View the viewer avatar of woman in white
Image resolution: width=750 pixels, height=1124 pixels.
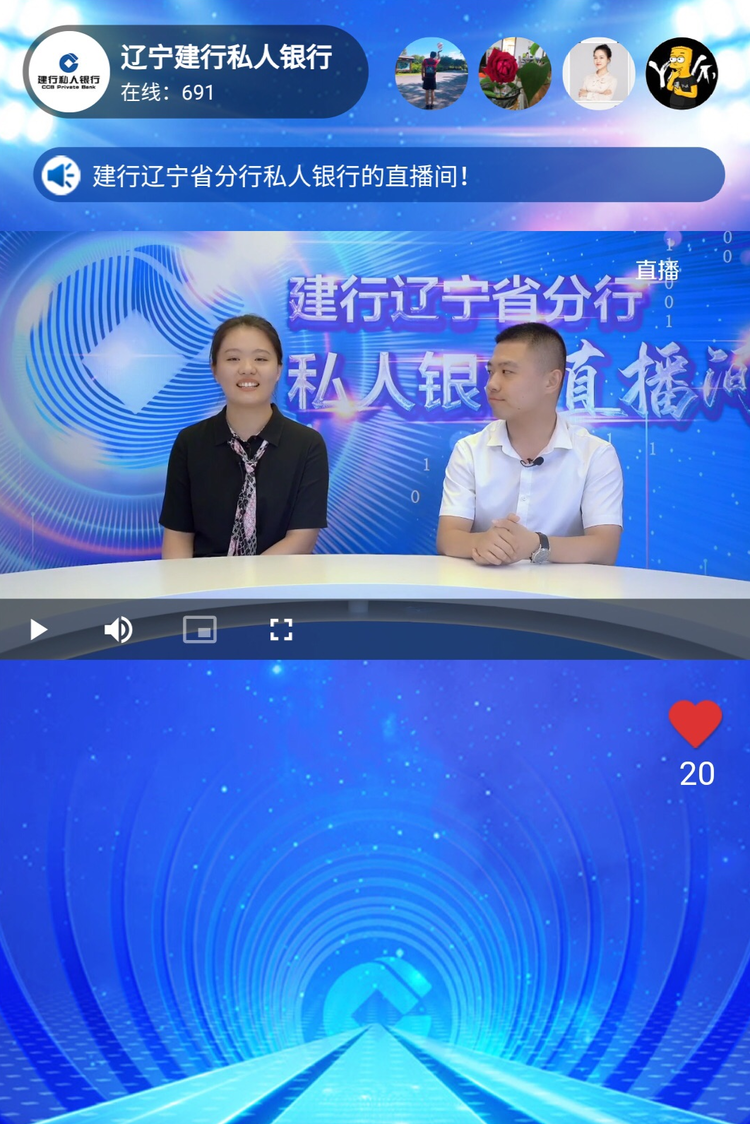[598, 73]
